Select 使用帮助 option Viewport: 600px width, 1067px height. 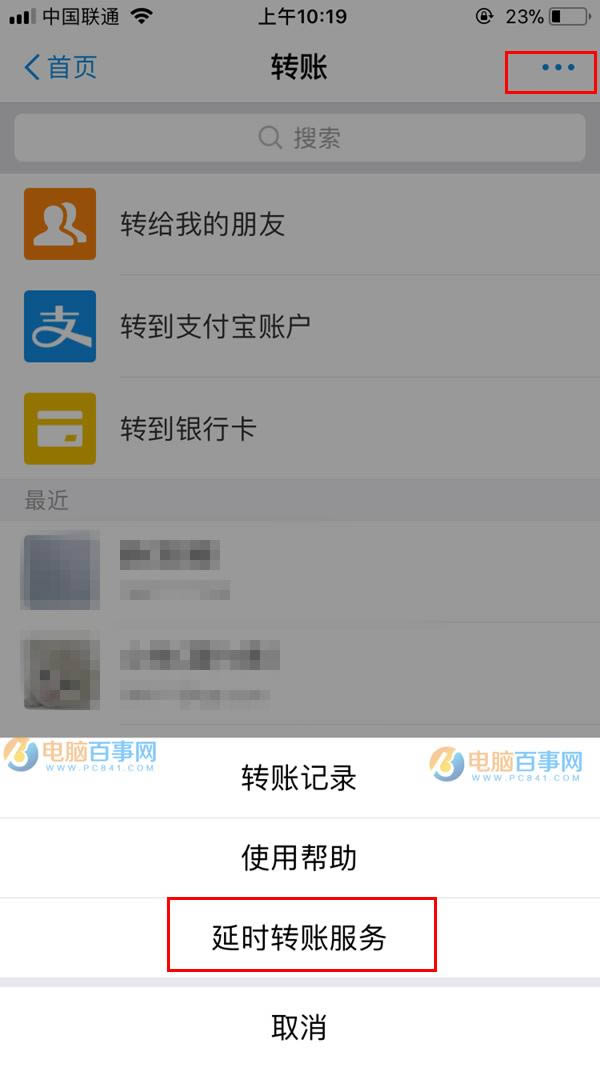[299, 858]
